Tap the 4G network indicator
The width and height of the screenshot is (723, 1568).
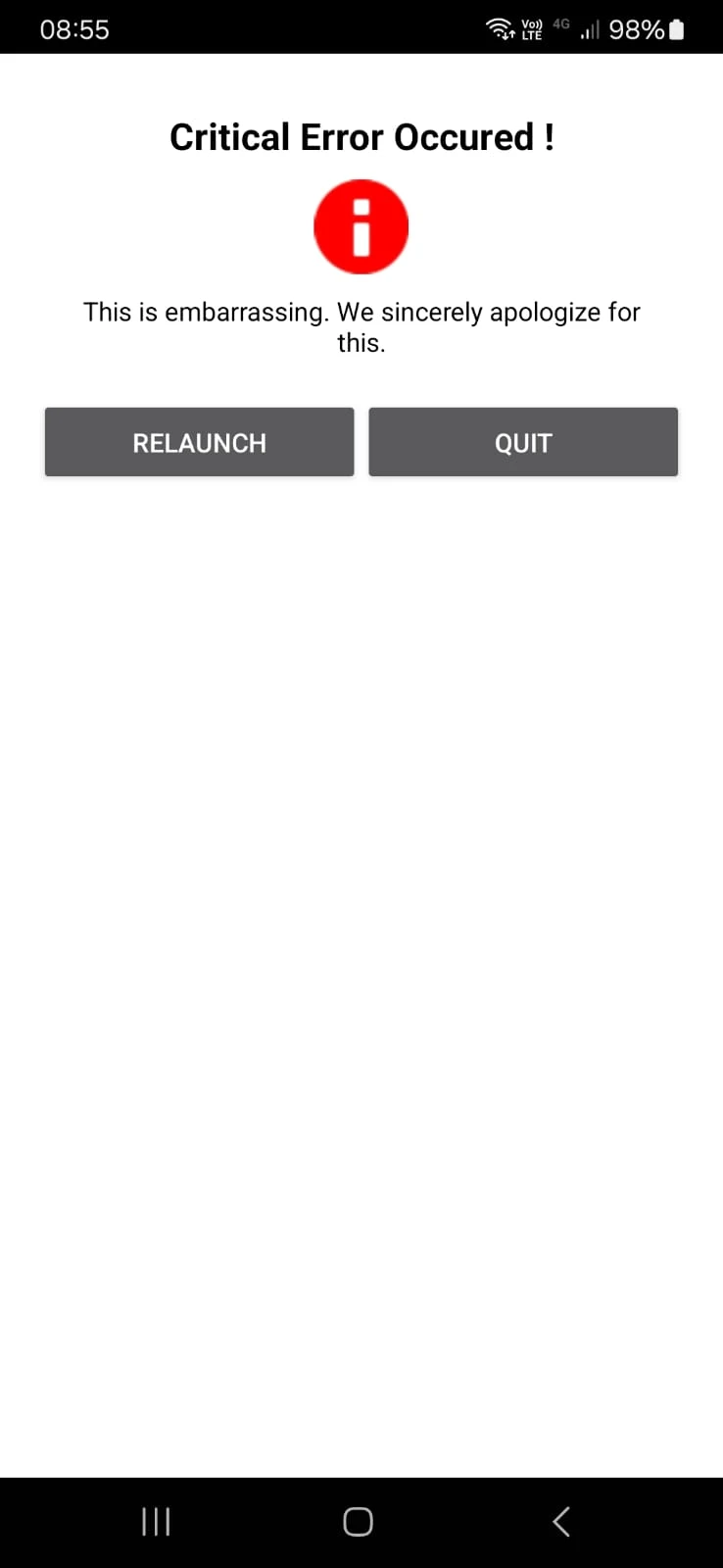[x=559, y=24]
